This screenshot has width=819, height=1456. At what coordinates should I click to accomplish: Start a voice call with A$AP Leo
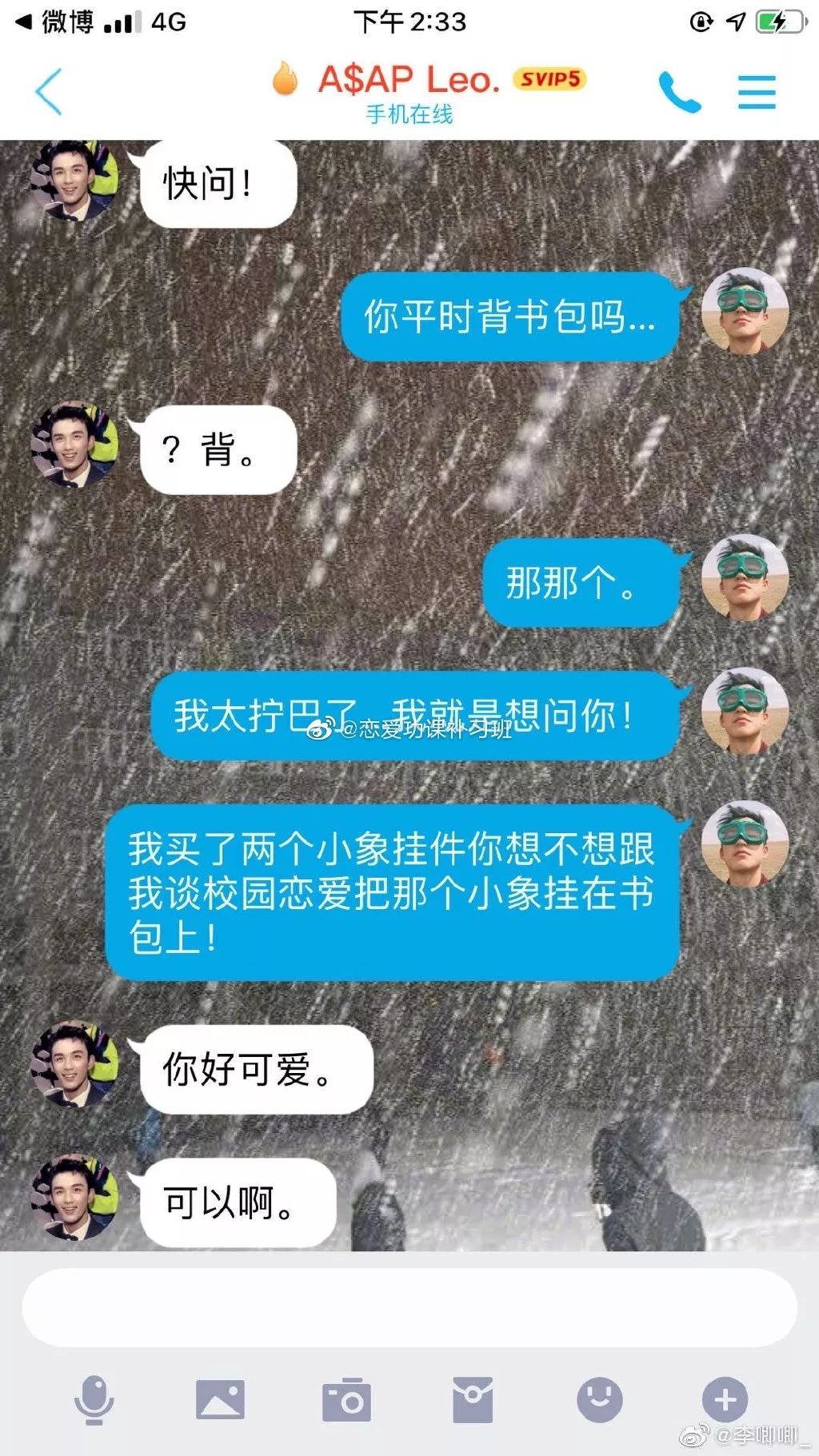point(679,92)
